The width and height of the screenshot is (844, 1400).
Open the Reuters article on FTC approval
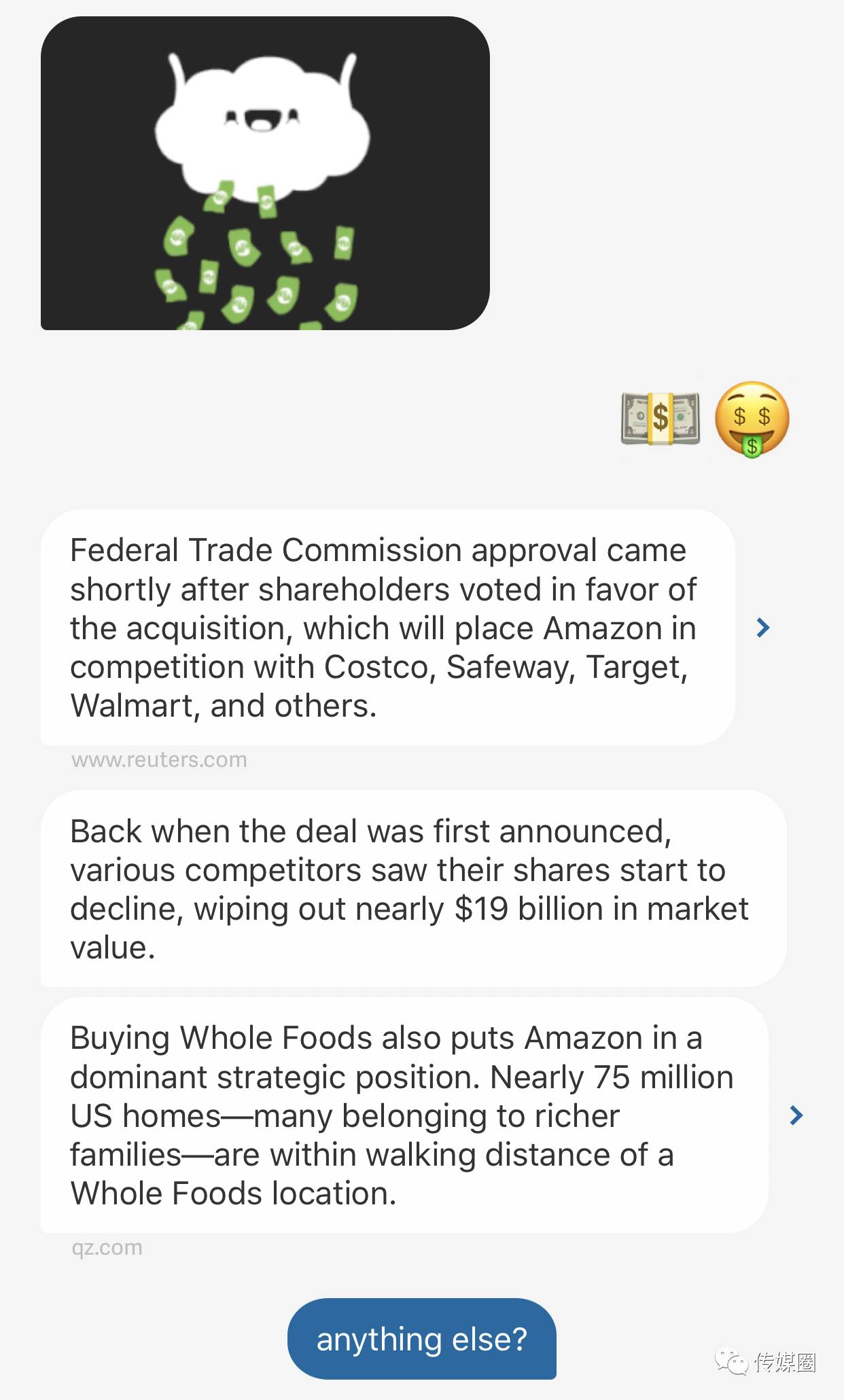(x=762, y=628)
